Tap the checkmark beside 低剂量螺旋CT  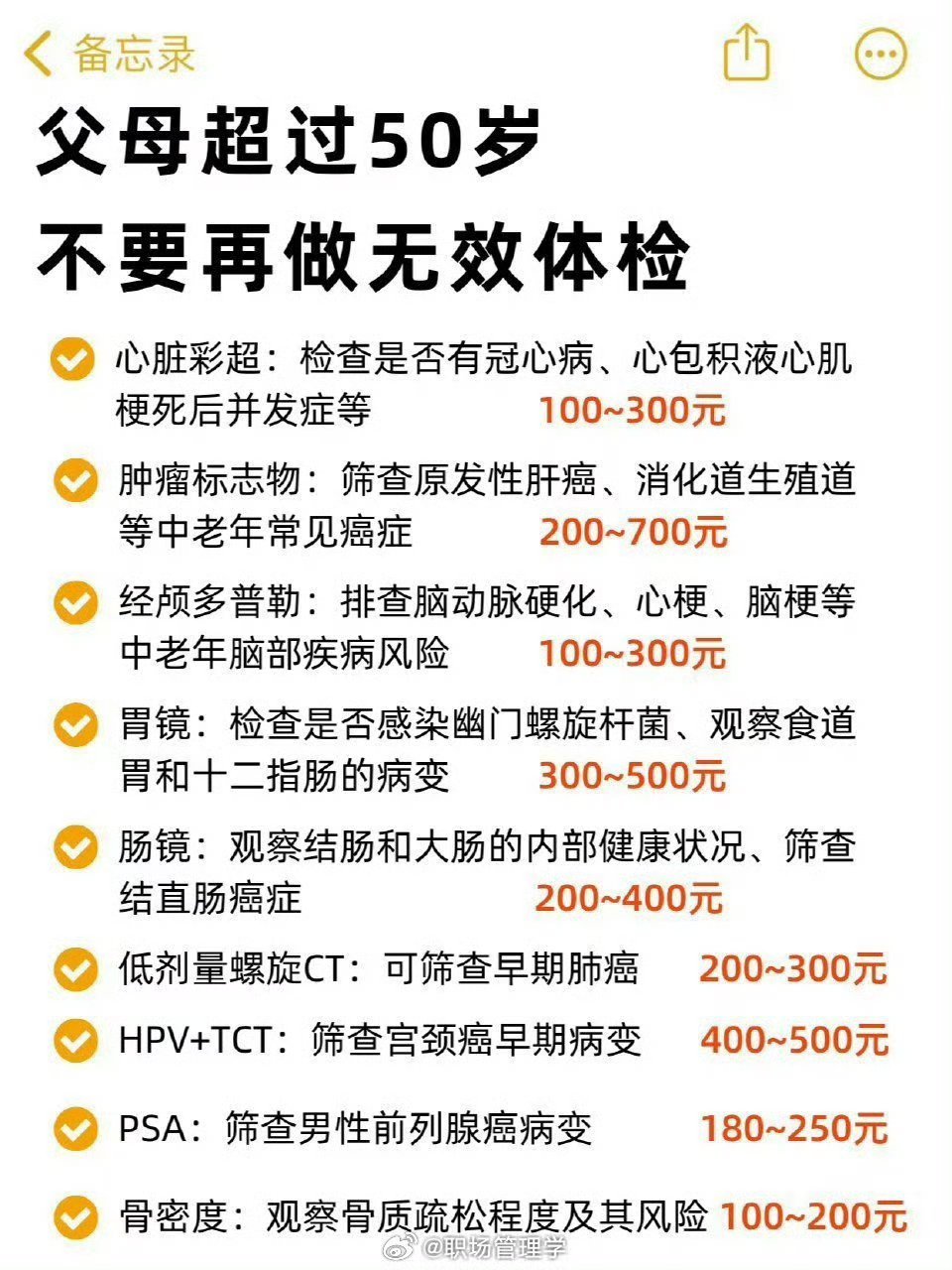[x=72, y=967]
